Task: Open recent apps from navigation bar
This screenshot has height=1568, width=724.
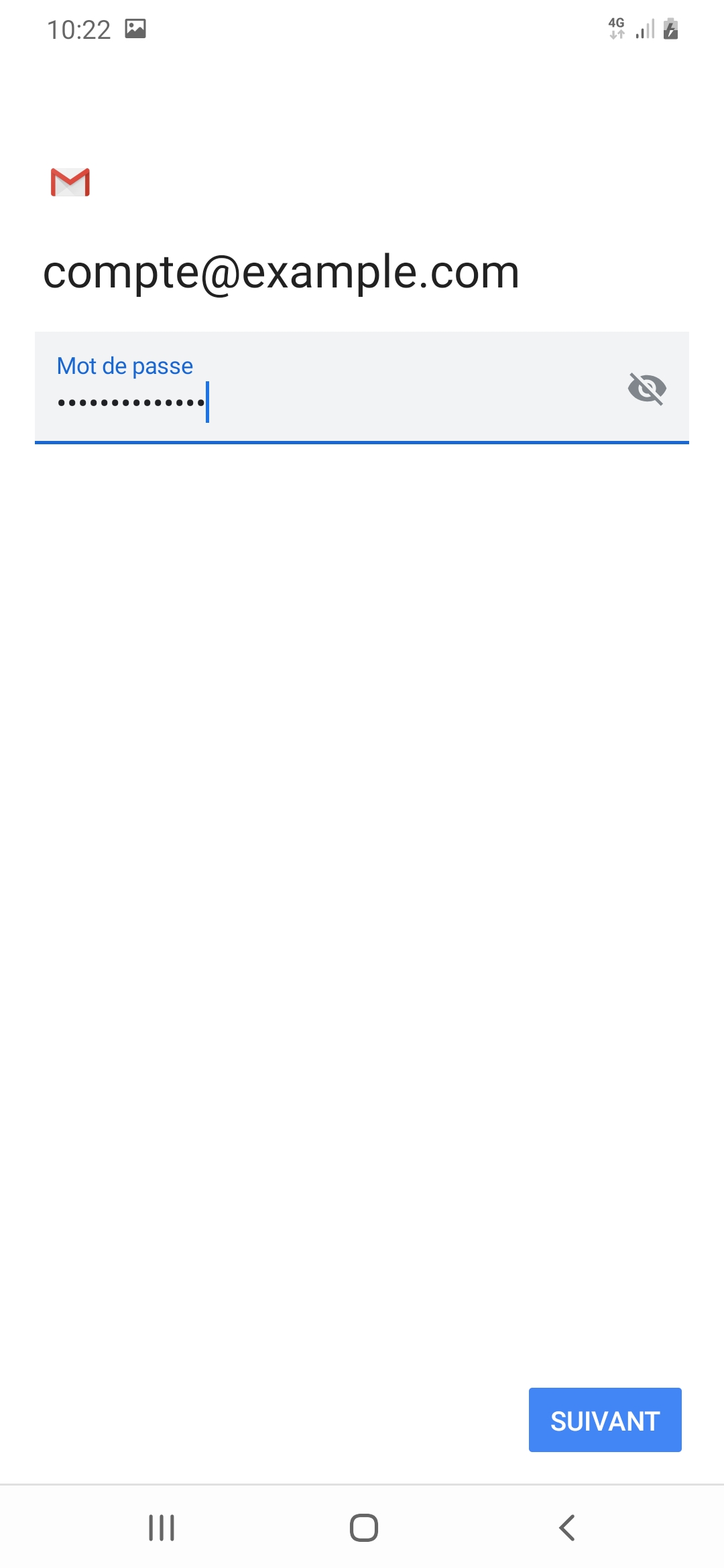Action: point(162,1528)
